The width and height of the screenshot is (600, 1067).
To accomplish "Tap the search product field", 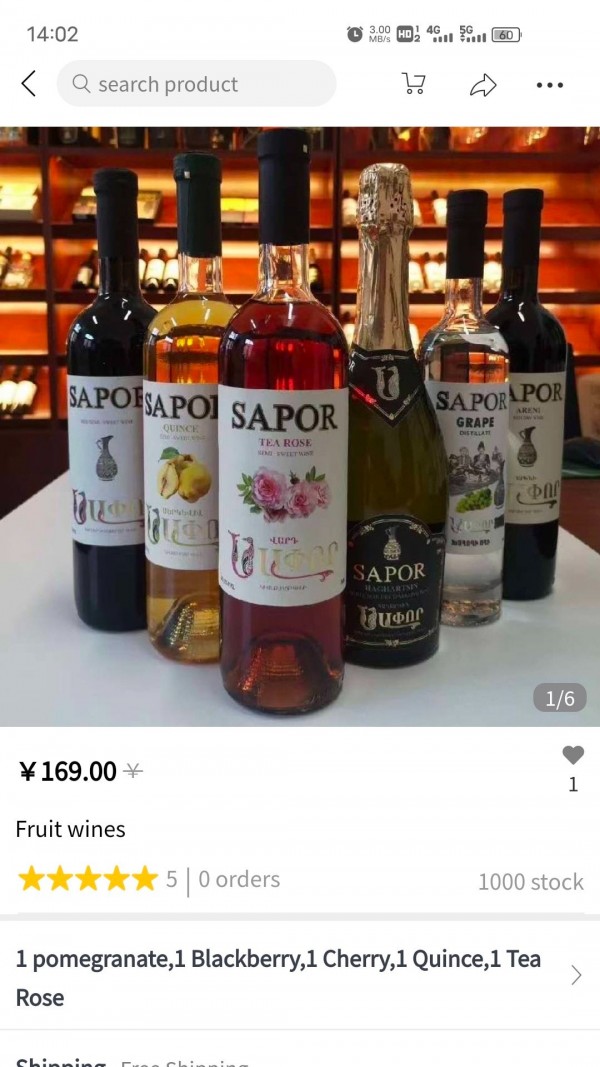I will pyautogui.click(x=196, y=84).
